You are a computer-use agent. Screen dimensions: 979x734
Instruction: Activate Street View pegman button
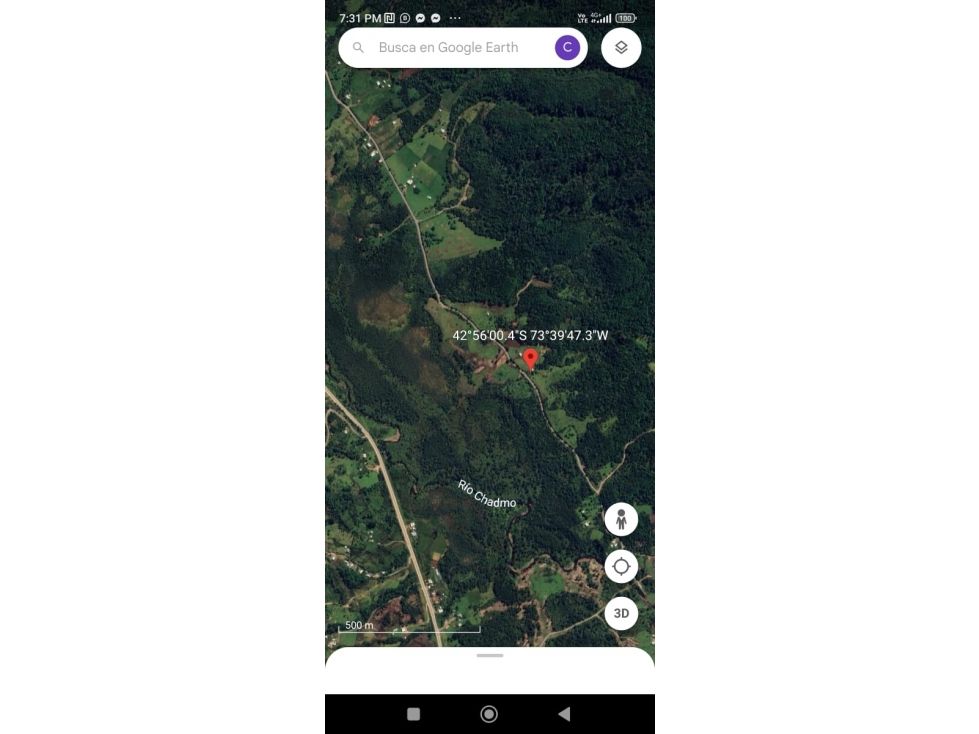pos(621,519)
